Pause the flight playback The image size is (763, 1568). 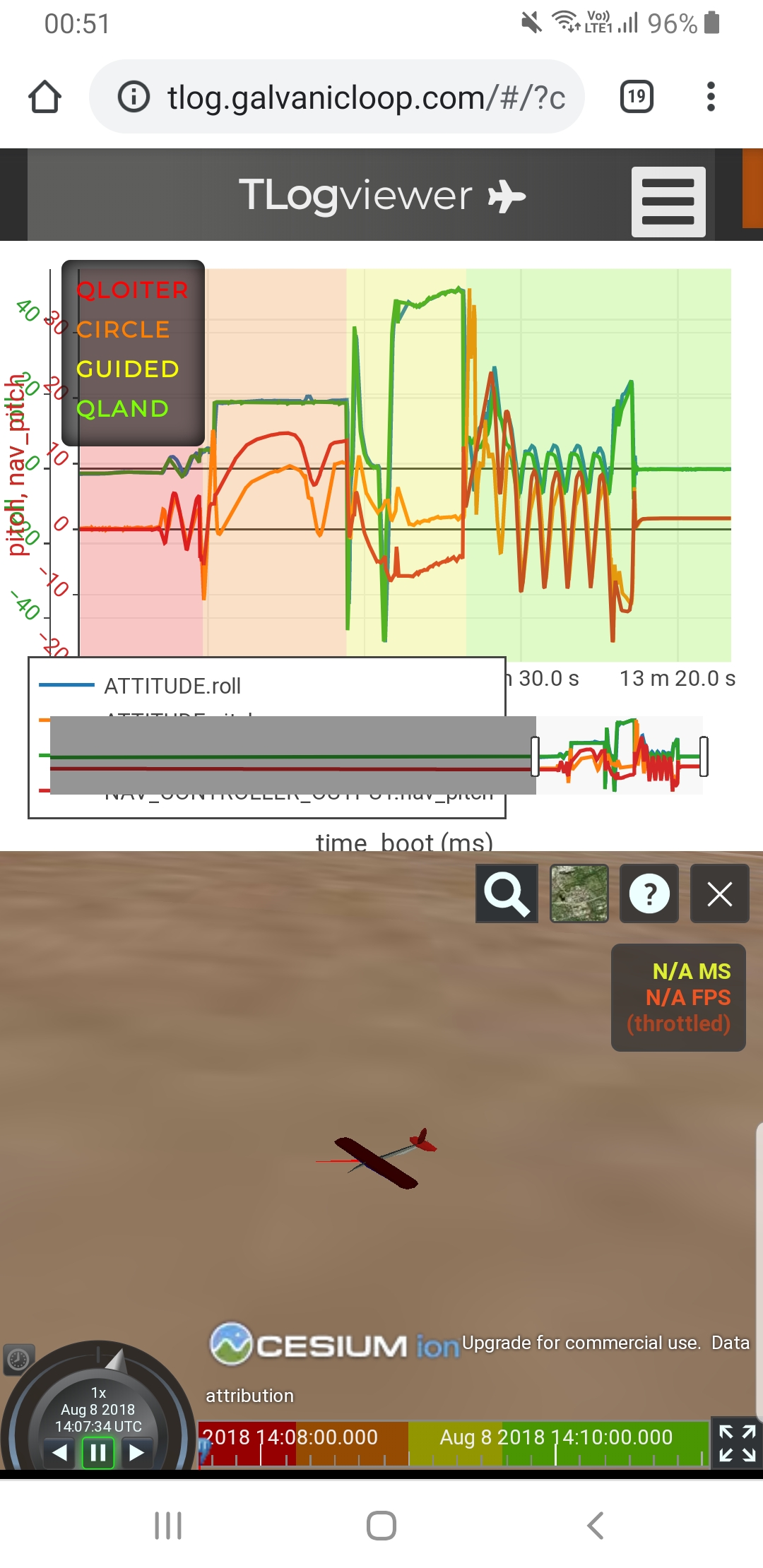click(98, 1454)
